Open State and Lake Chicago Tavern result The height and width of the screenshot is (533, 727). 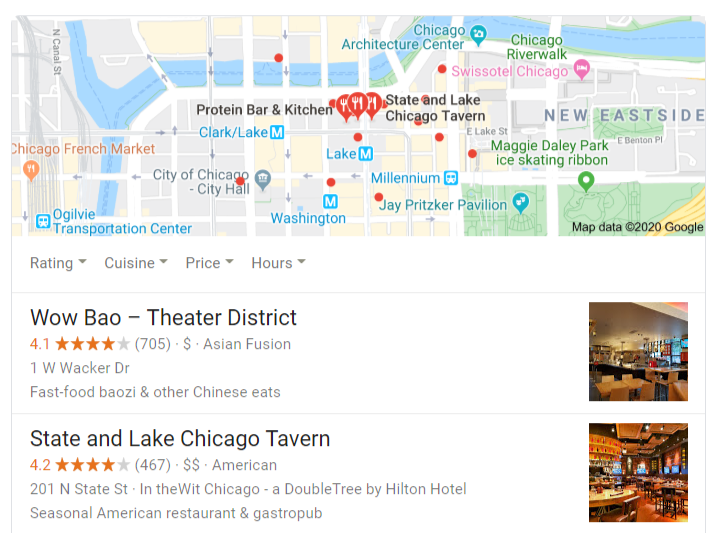coord(180,439)
